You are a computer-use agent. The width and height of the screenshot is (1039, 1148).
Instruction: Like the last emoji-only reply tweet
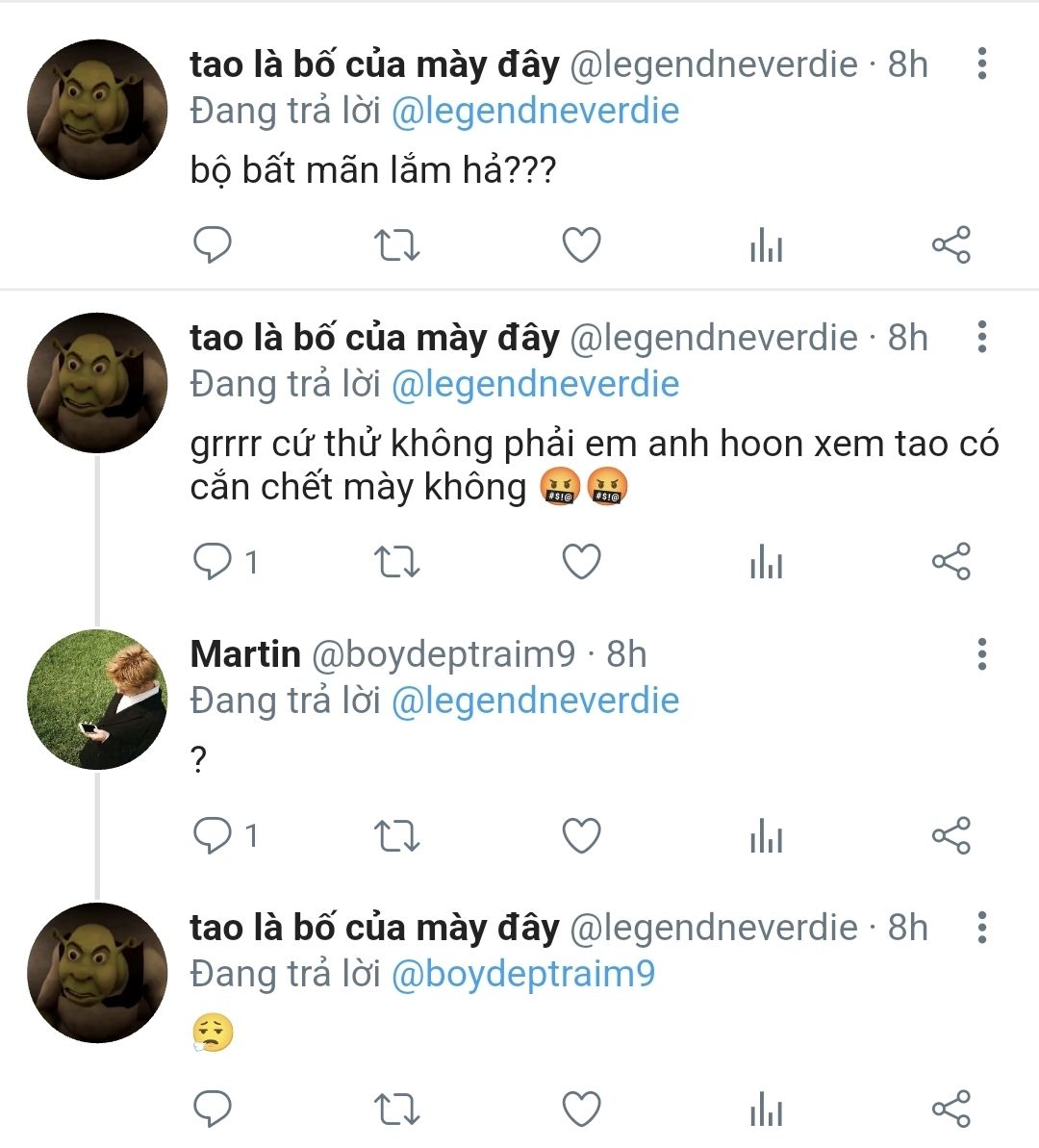click(581, 1109)
